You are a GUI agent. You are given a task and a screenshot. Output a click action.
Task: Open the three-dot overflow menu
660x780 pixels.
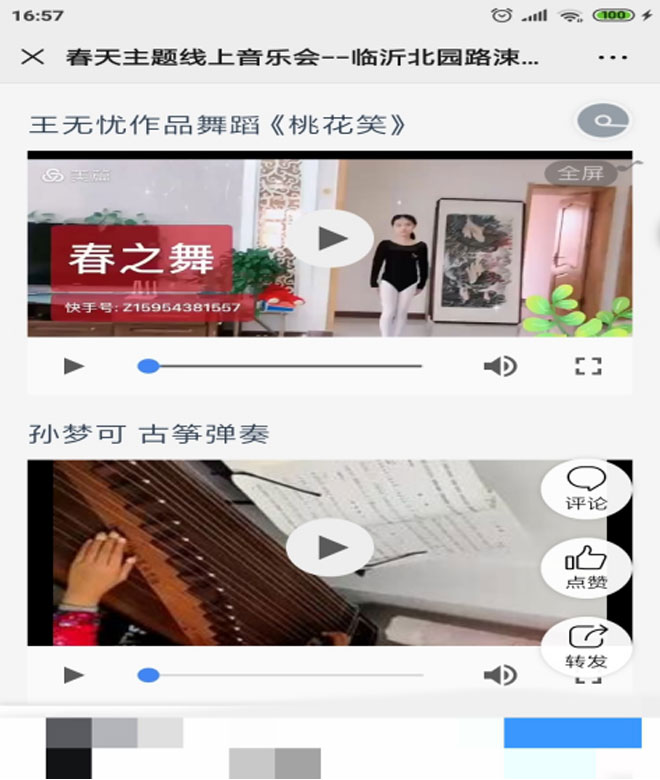click(612, 57)
